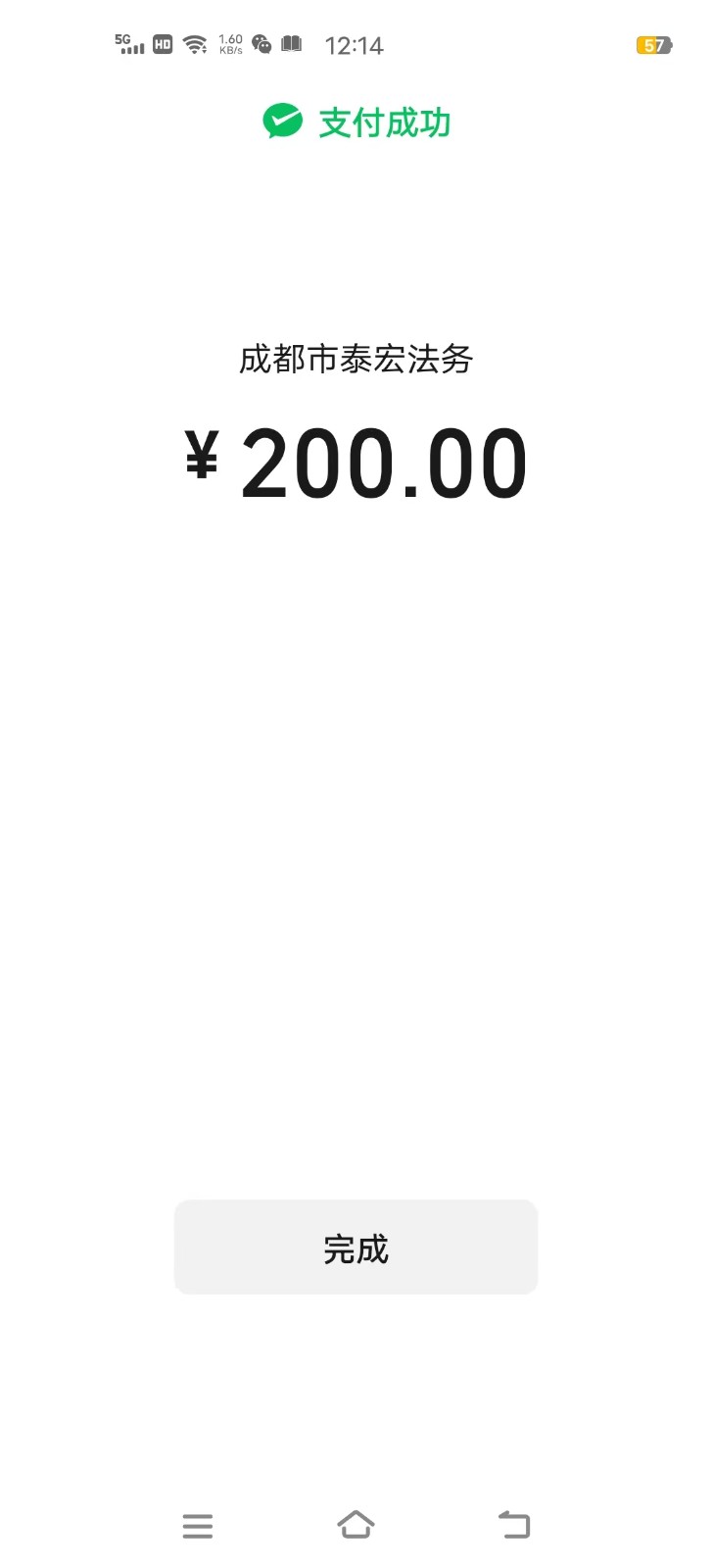Go back using the system back button
Image resolution: width=712 pixels, height=1568 pixels.
tap(514, 1525)
